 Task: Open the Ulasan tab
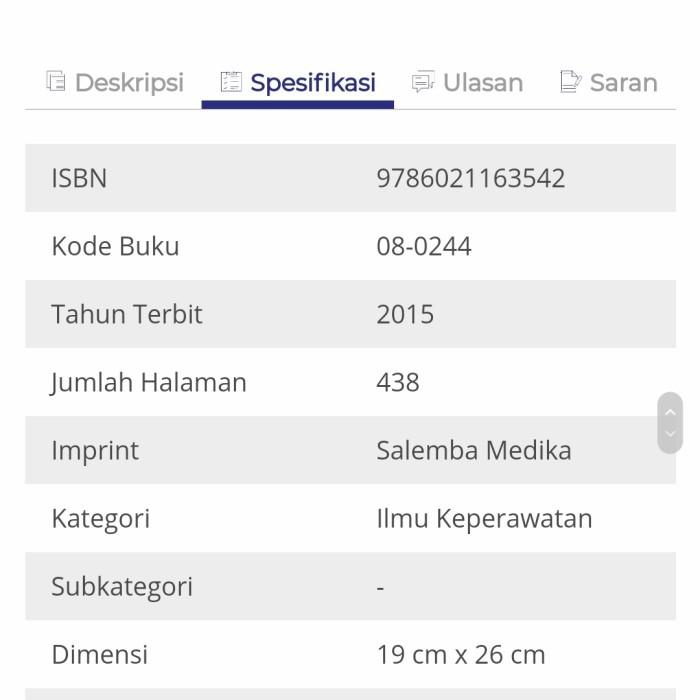coord(468,82)
